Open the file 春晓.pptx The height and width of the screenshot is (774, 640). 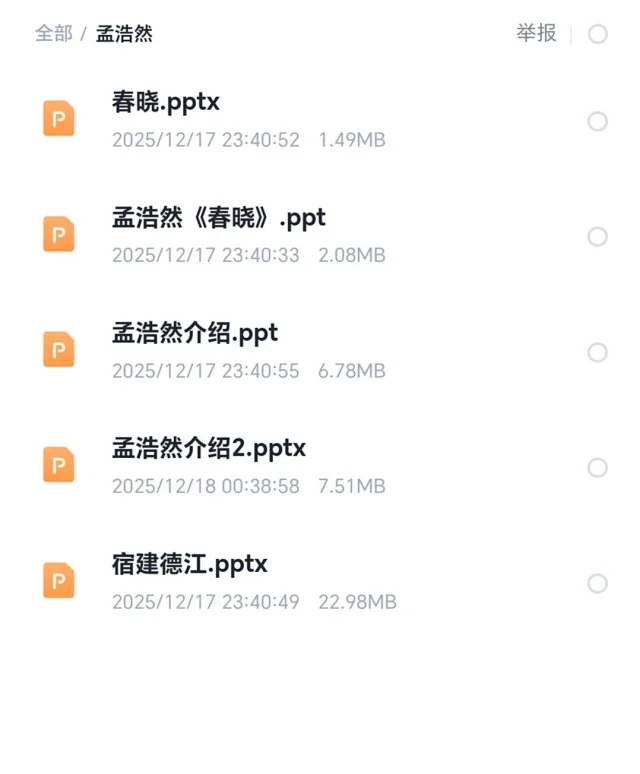[166, 102]
